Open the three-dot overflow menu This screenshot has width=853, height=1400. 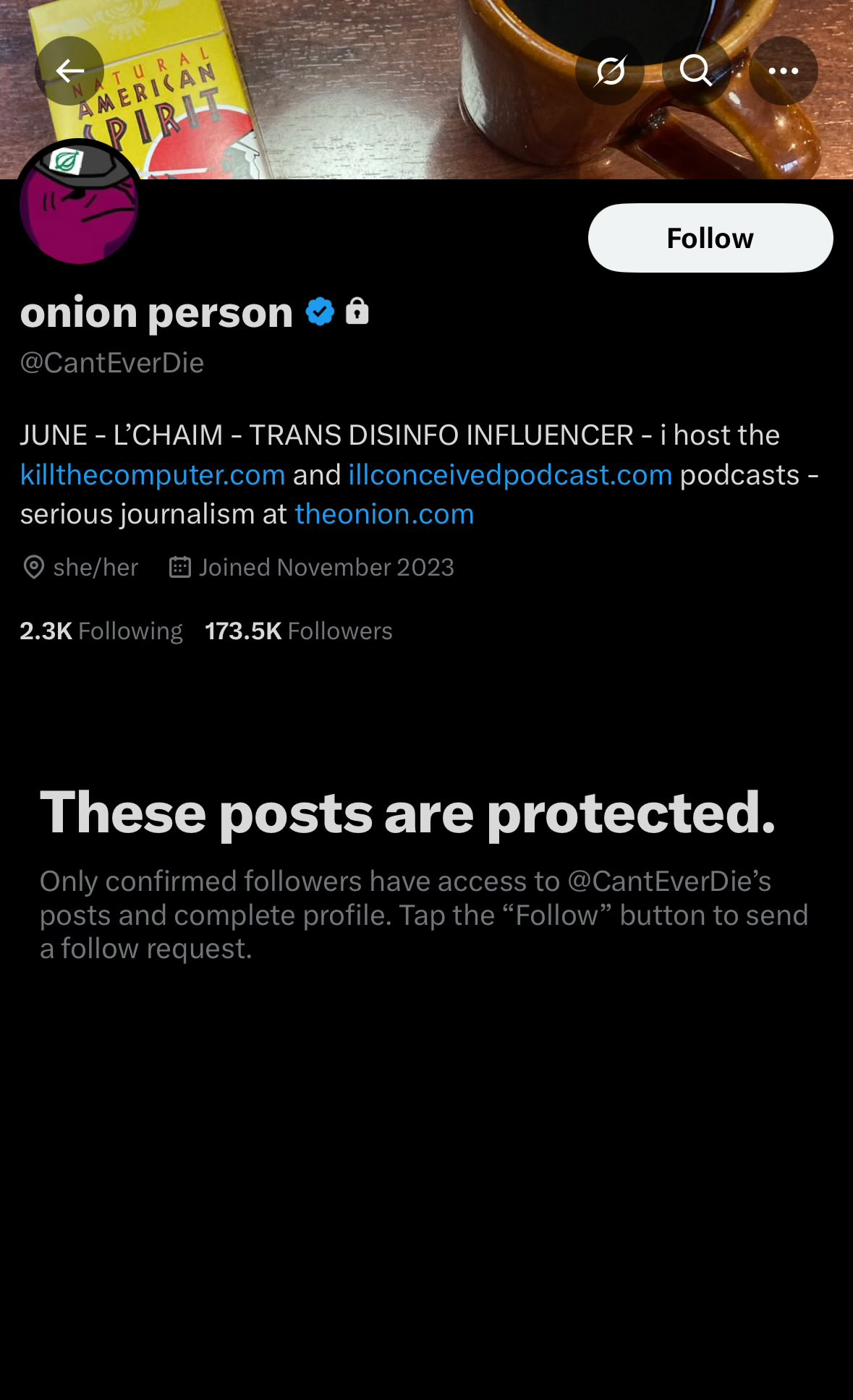coord(783,71)
